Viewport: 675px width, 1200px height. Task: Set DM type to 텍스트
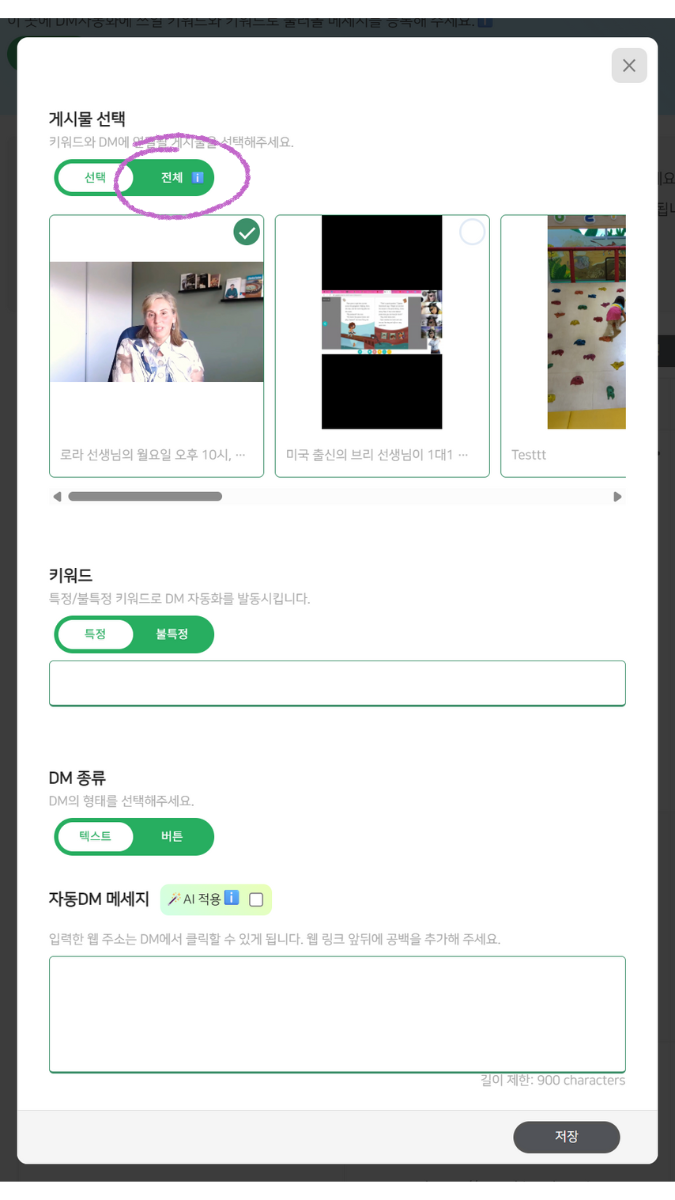pyautogui.click(x=95, y=836)
